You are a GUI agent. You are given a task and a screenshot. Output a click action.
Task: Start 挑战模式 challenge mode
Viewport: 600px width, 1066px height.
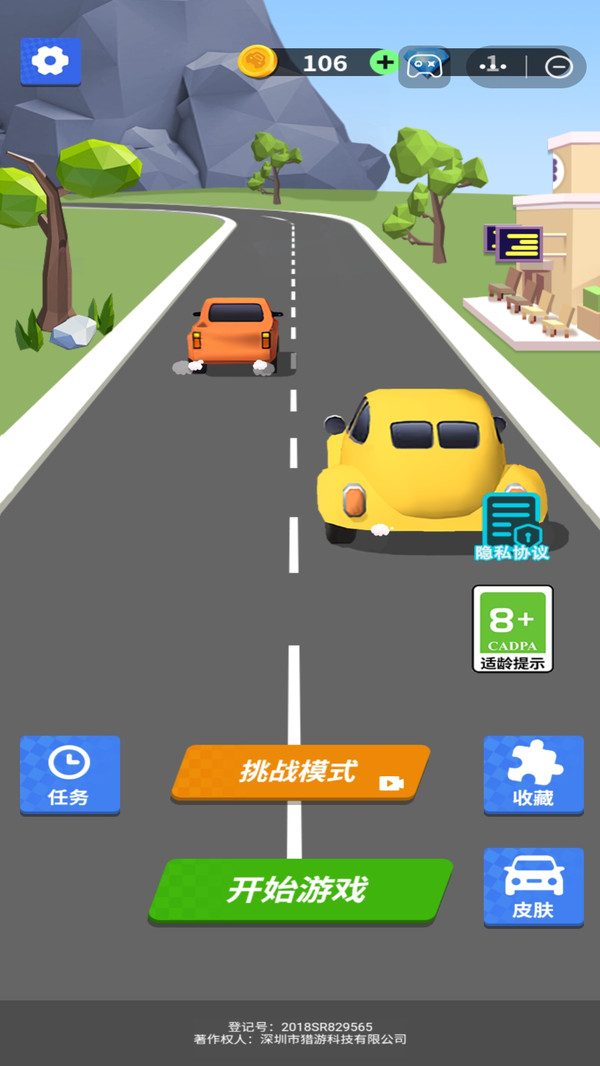[x=300, y=773]
